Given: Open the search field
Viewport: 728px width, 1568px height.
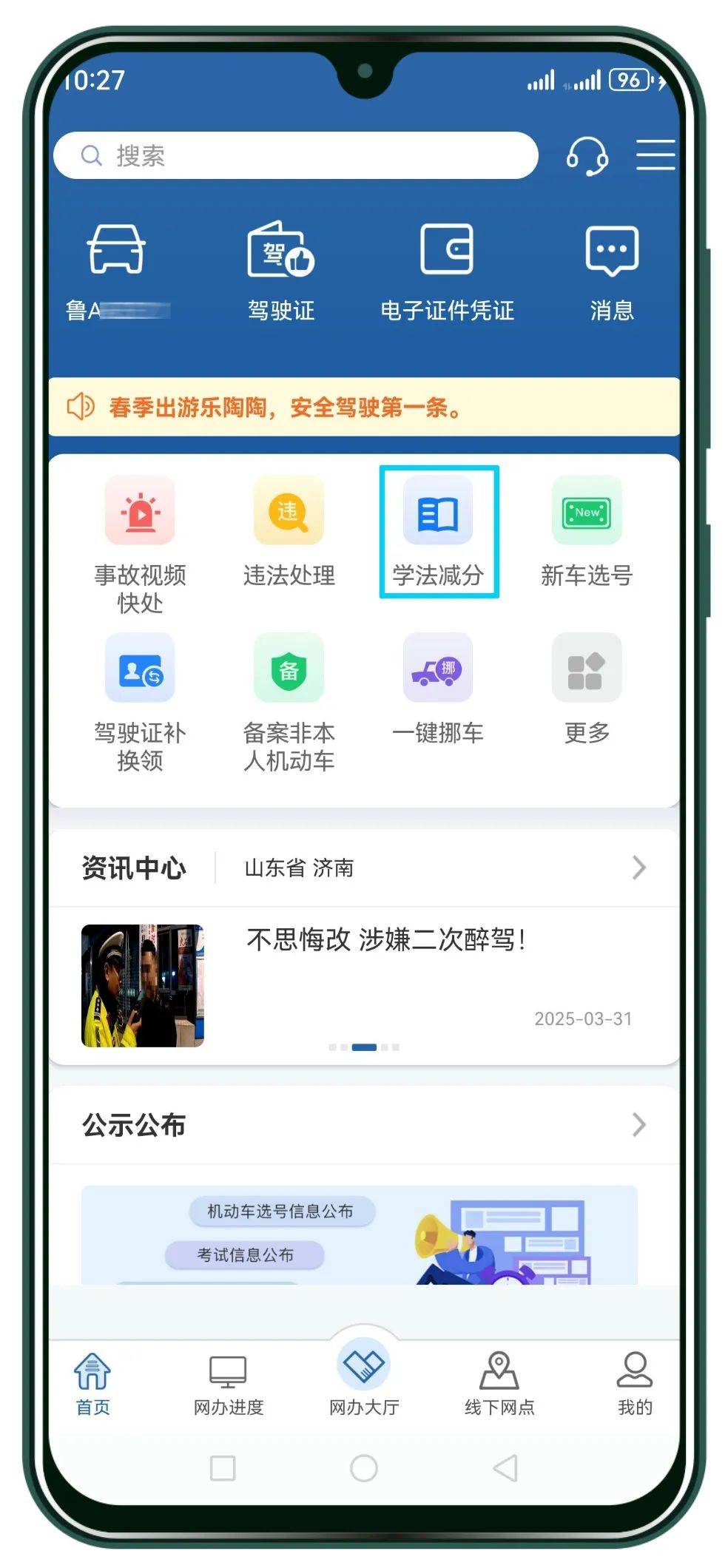Looking at the screenshot, I should click(x=296, y=155).
